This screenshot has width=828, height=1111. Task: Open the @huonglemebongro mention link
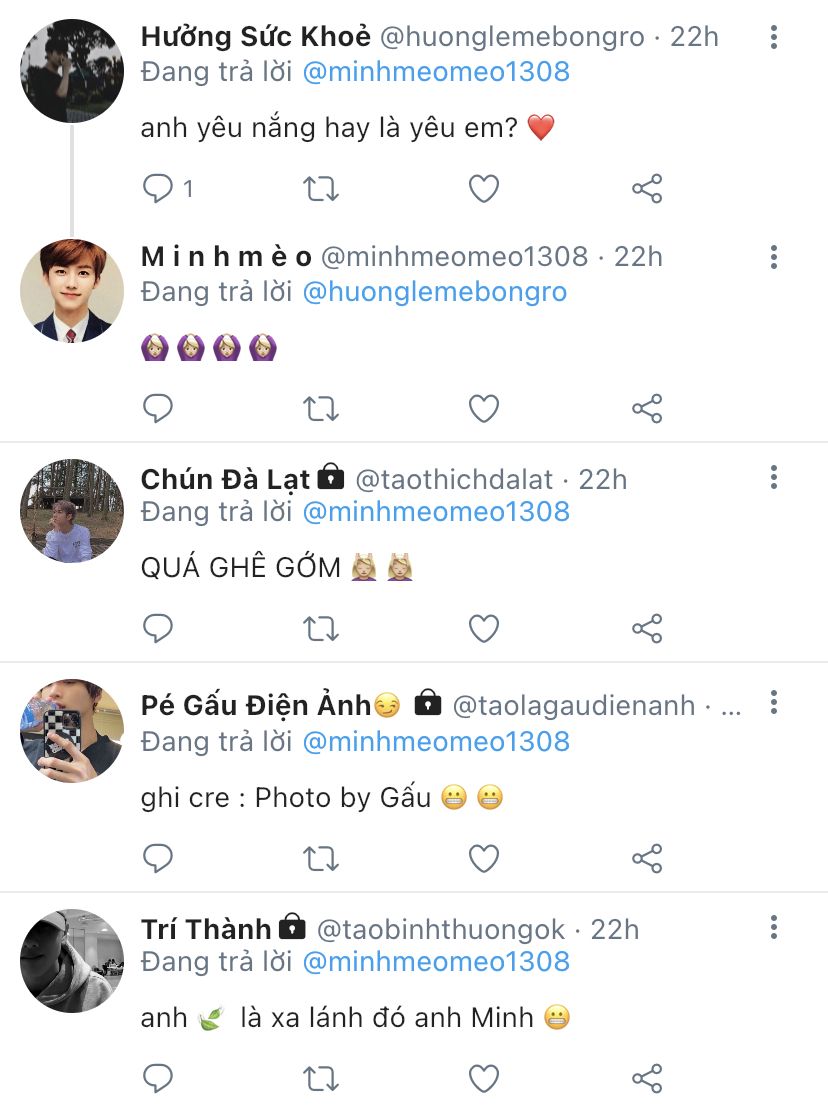[434, 291]
